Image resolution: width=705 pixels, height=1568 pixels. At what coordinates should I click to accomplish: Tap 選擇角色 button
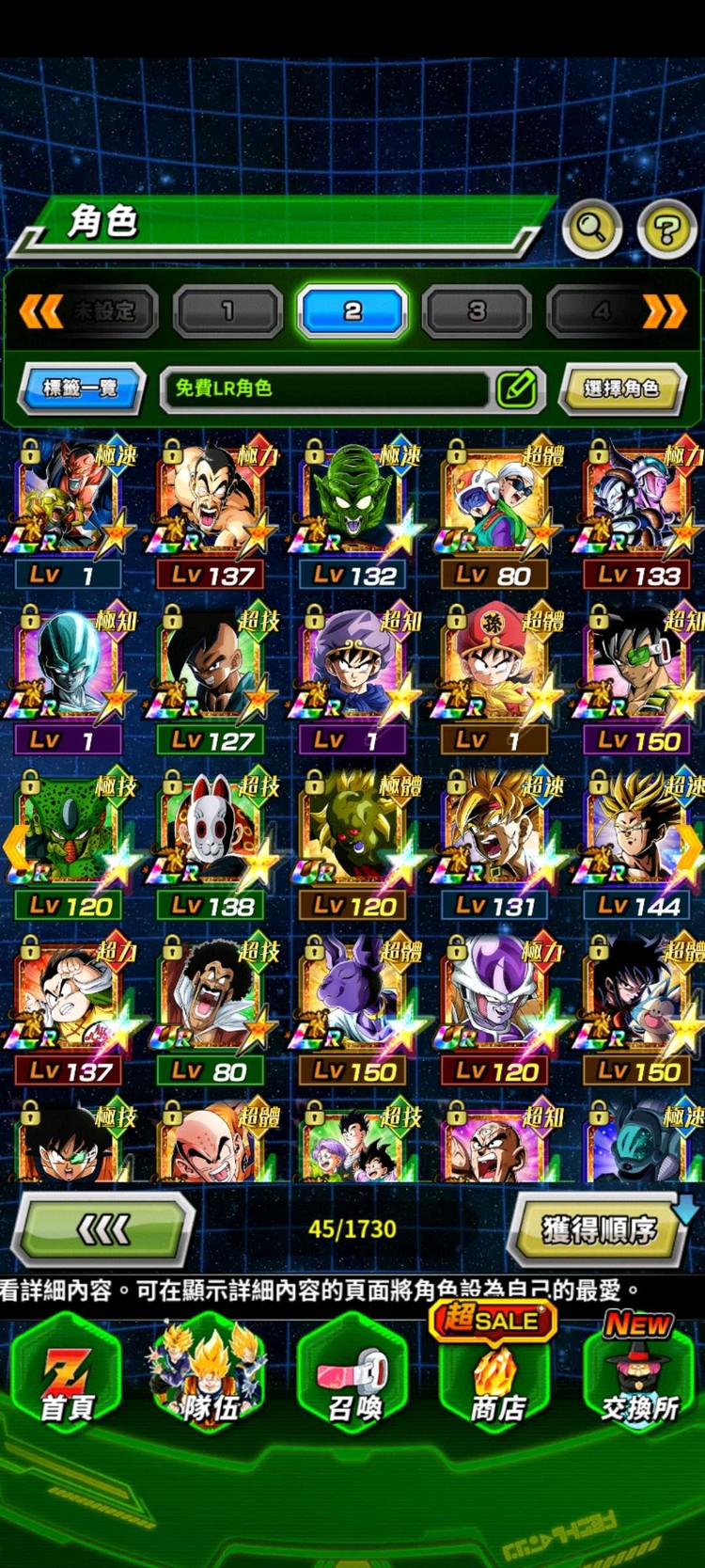(620, 388)
